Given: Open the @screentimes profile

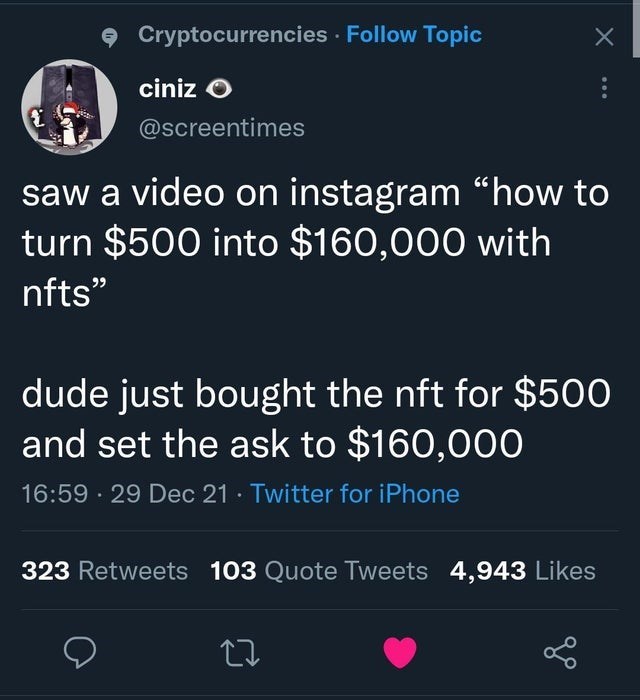Looking at the screenshot, I should click(x=221, y=128).
